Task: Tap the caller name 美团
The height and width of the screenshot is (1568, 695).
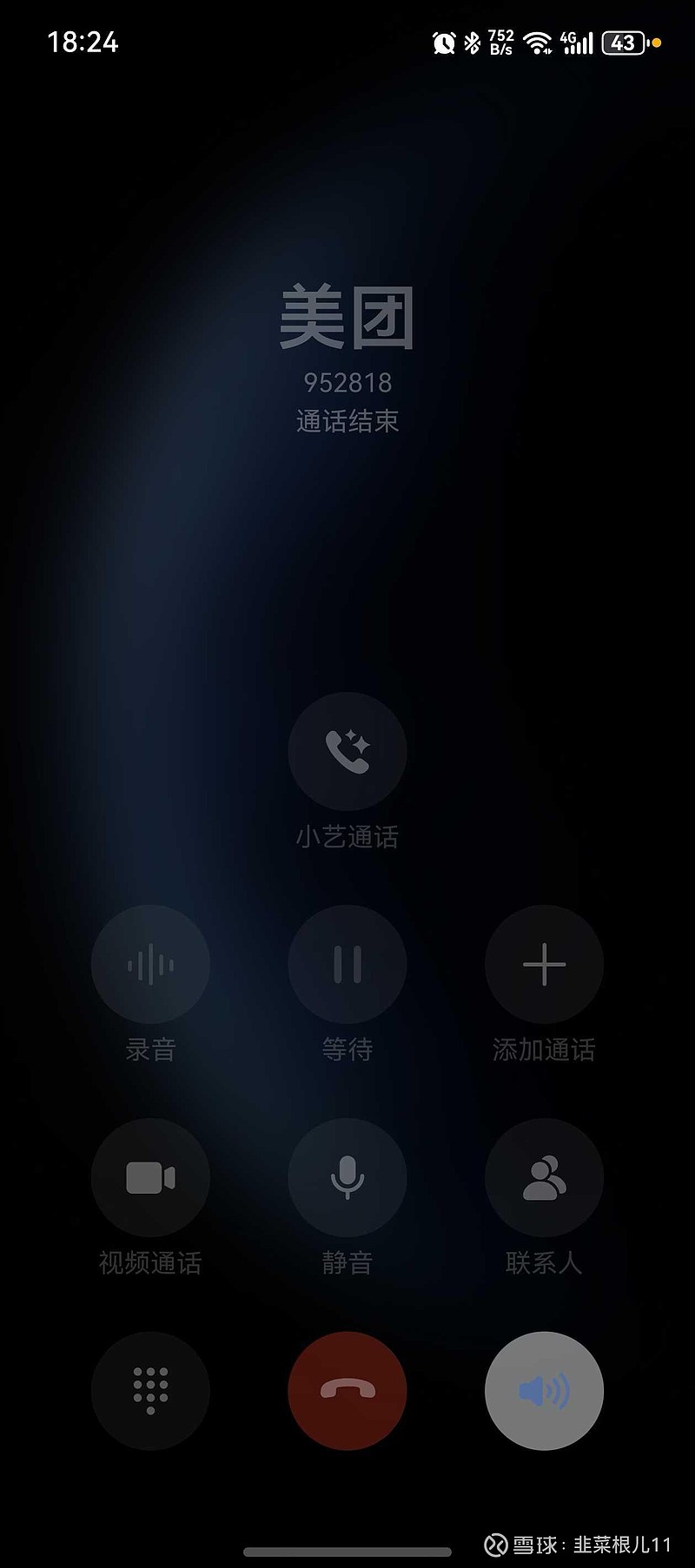Action: pos(347,321)
